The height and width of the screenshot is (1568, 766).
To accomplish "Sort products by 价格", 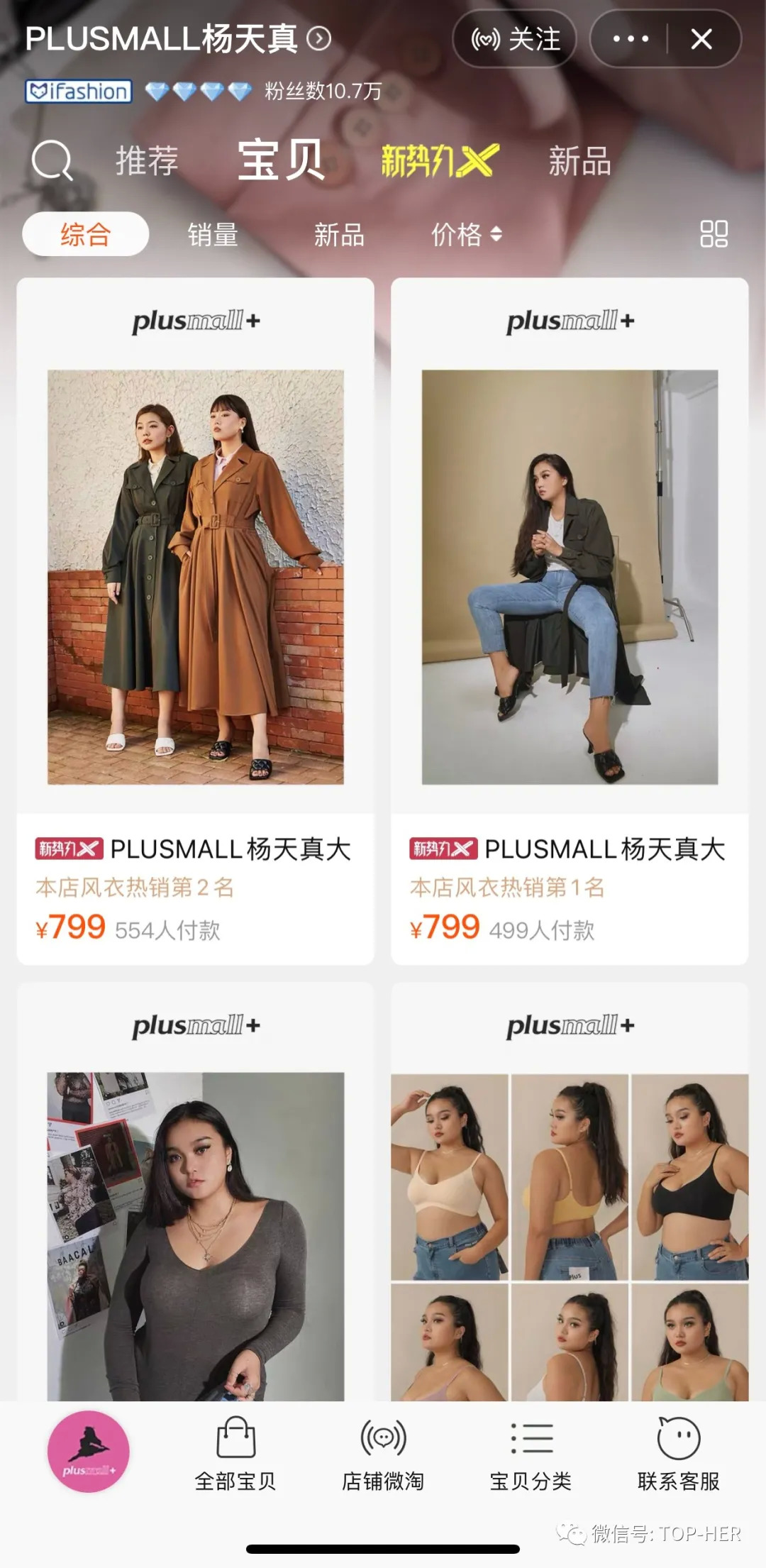I will (466, 234).
